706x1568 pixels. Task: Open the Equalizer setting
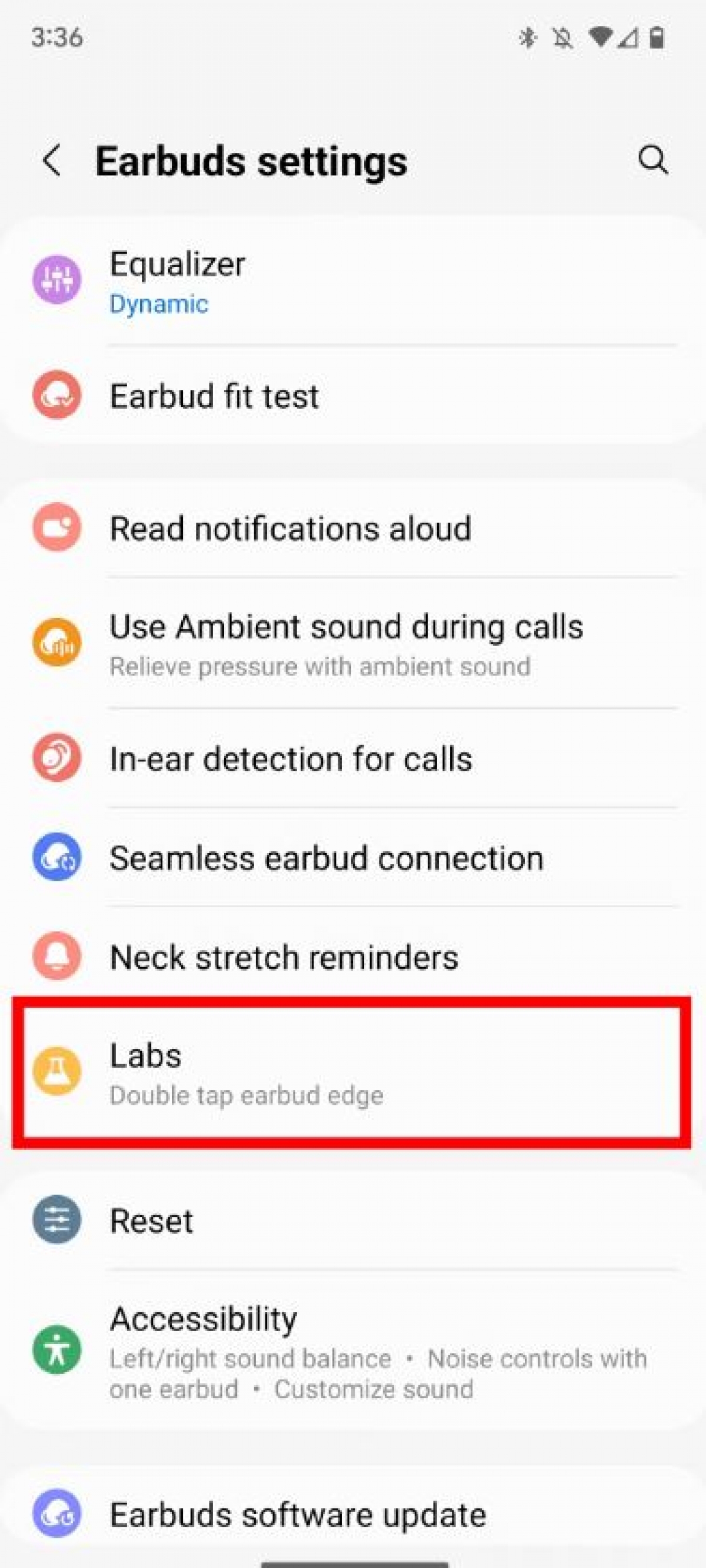pyautogui.click(x=354, y=281)
